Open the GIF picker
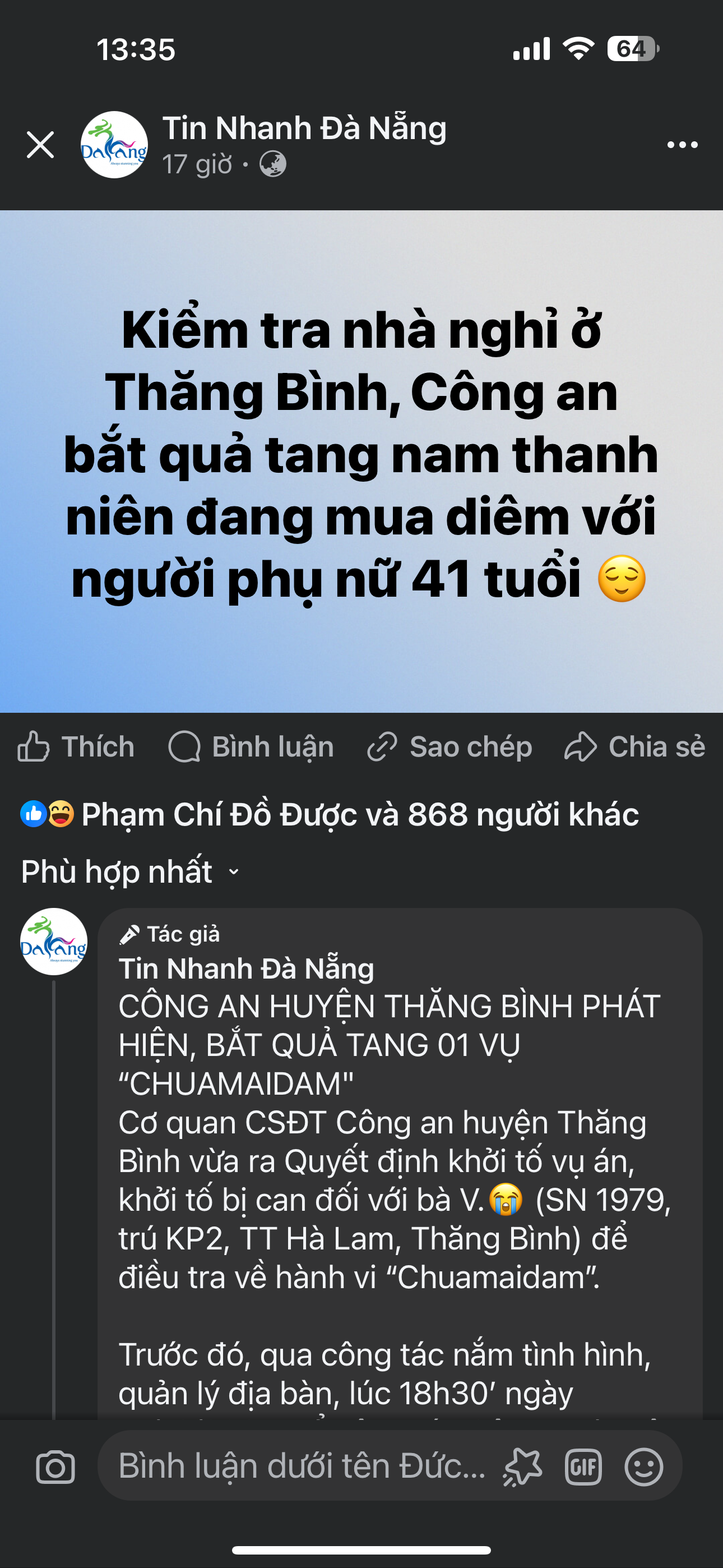The image size is (723, 1568). pyautogui.click(x=583, y=1467)
